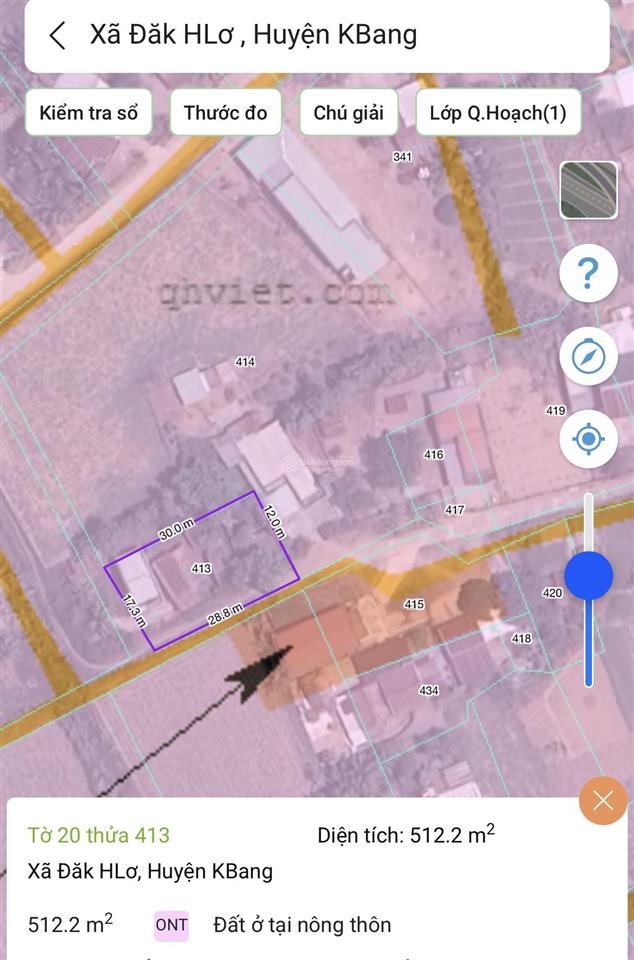Open Lớp Q.Hoạch(1) layer options
The image size is (634, 960).
tap(498, 112)
